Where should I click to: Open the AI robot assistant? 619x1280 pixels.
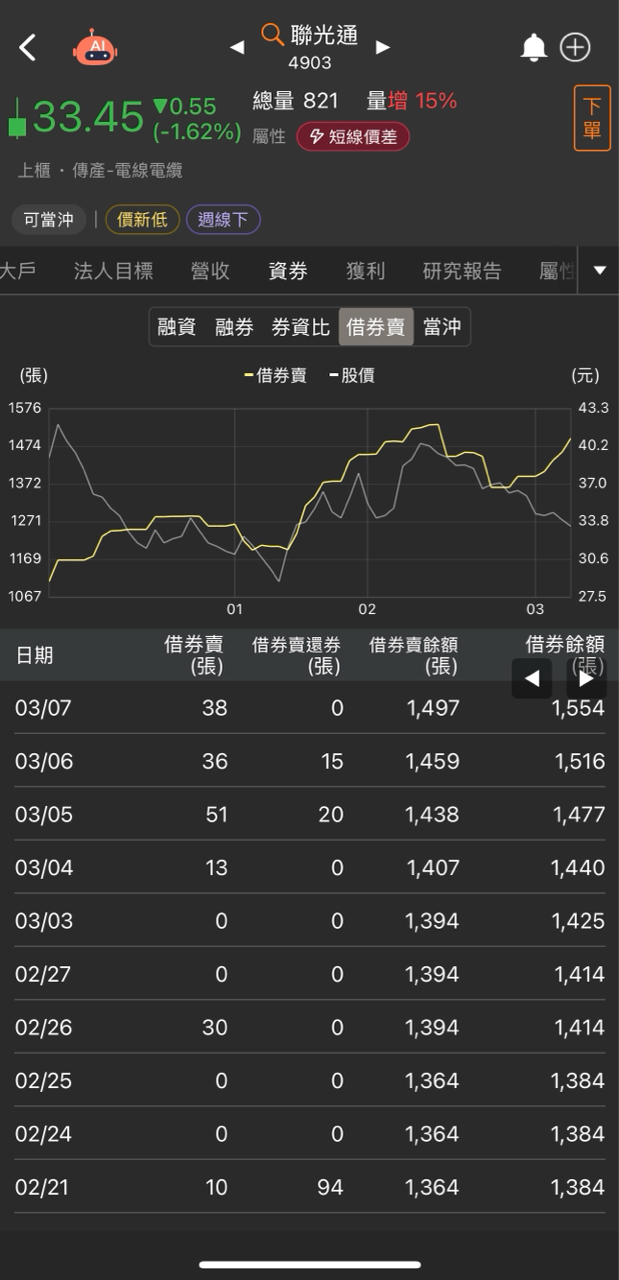[x=96, y=47]
